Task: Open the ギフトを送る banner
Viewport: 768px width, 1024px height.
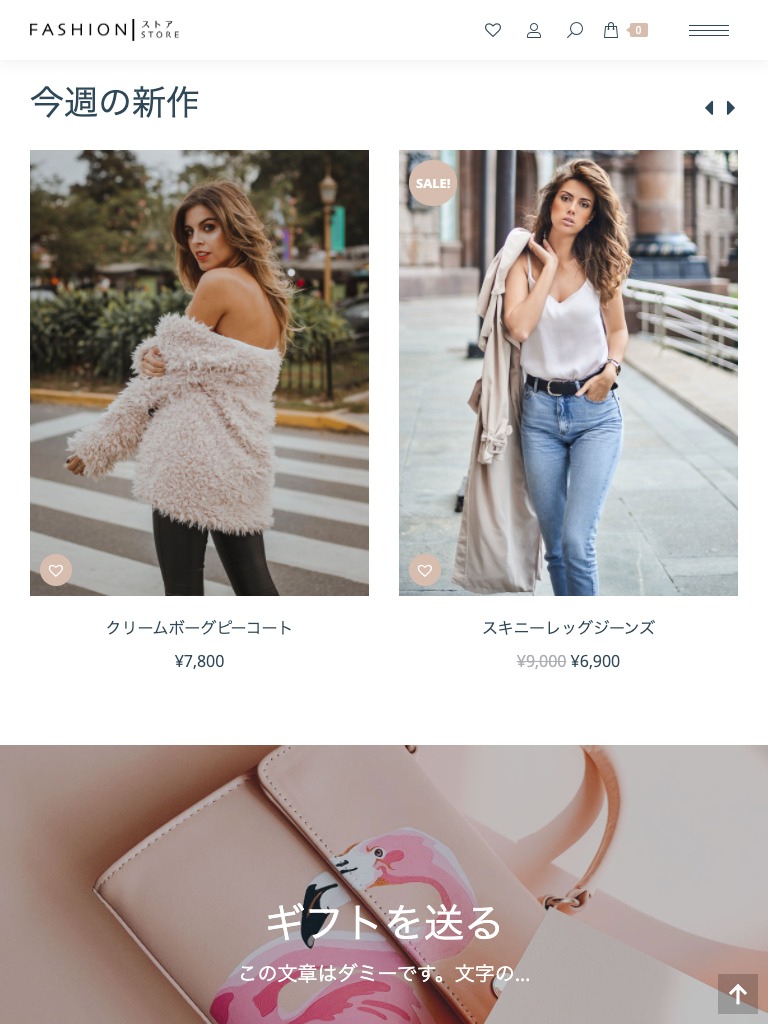Action: (x=384, y=922)
